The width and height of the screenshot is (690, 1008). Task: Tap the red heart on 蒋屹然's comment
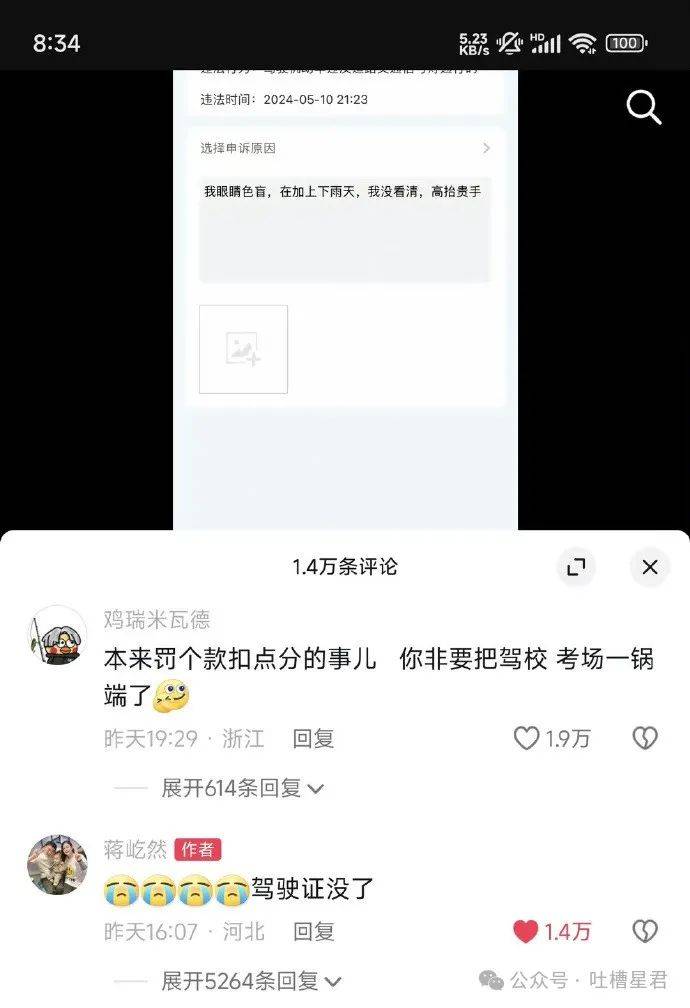point(526,932)
